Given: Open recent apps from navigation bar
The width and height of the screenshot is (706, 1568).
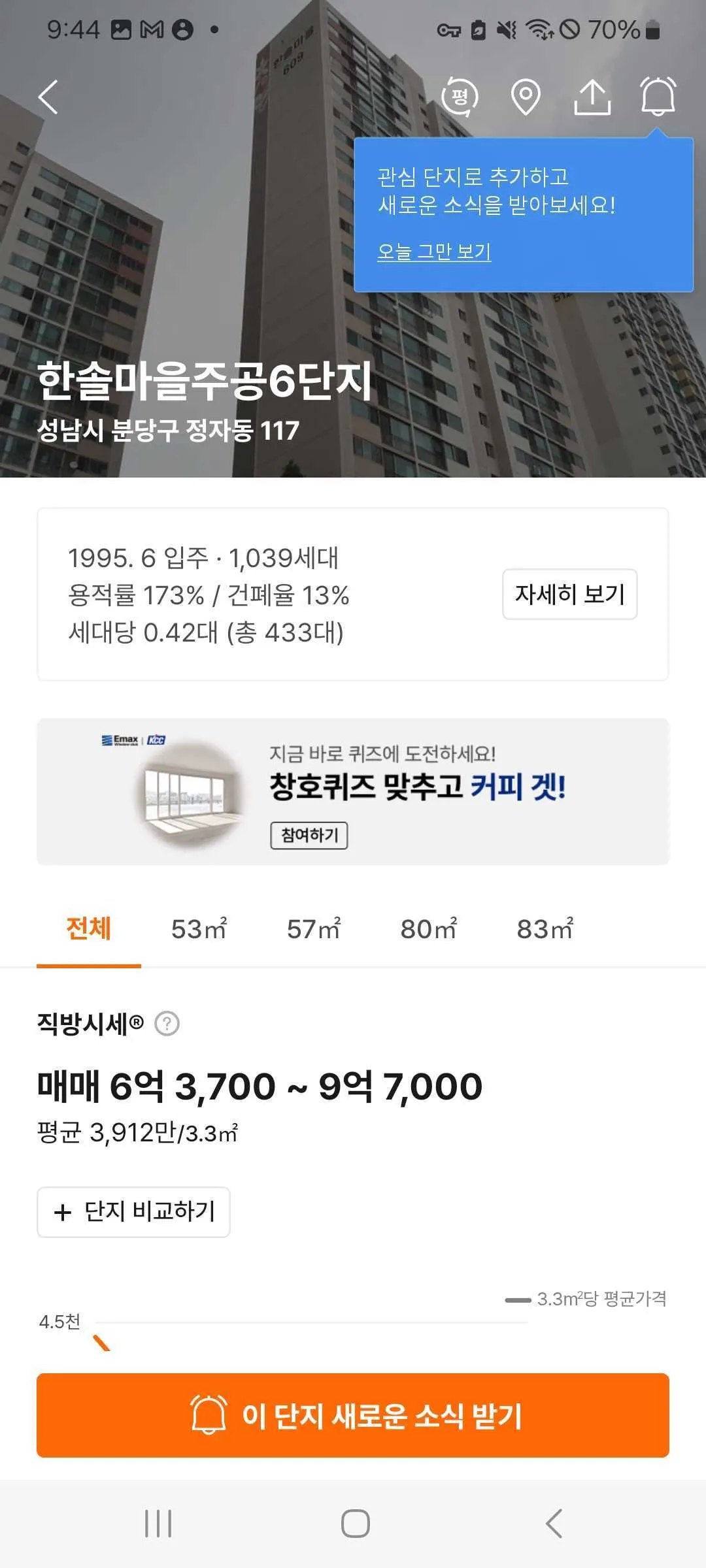Looking at the screenshot, I should coord(158,1524).
